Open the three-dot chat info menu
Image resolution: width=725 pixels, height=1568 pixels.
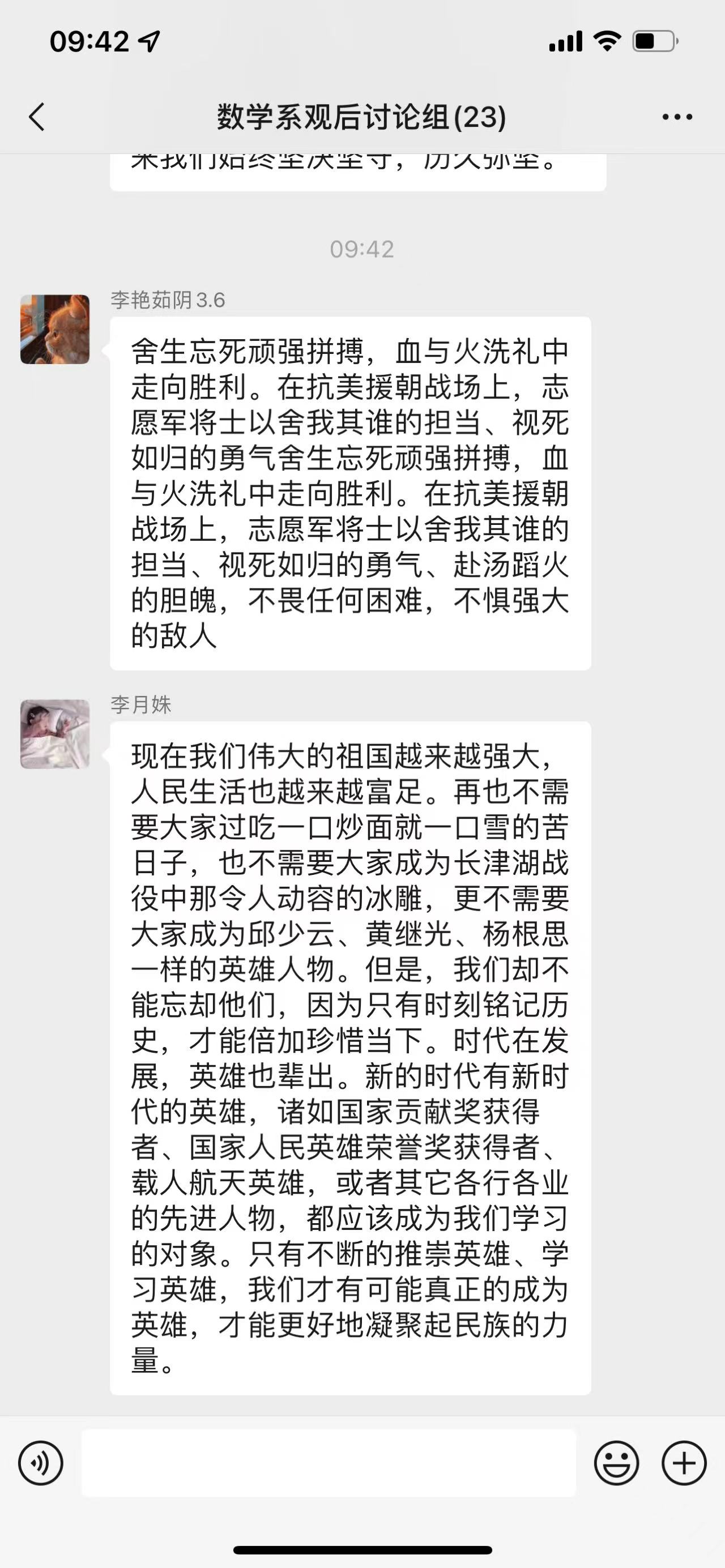point(677,117)
